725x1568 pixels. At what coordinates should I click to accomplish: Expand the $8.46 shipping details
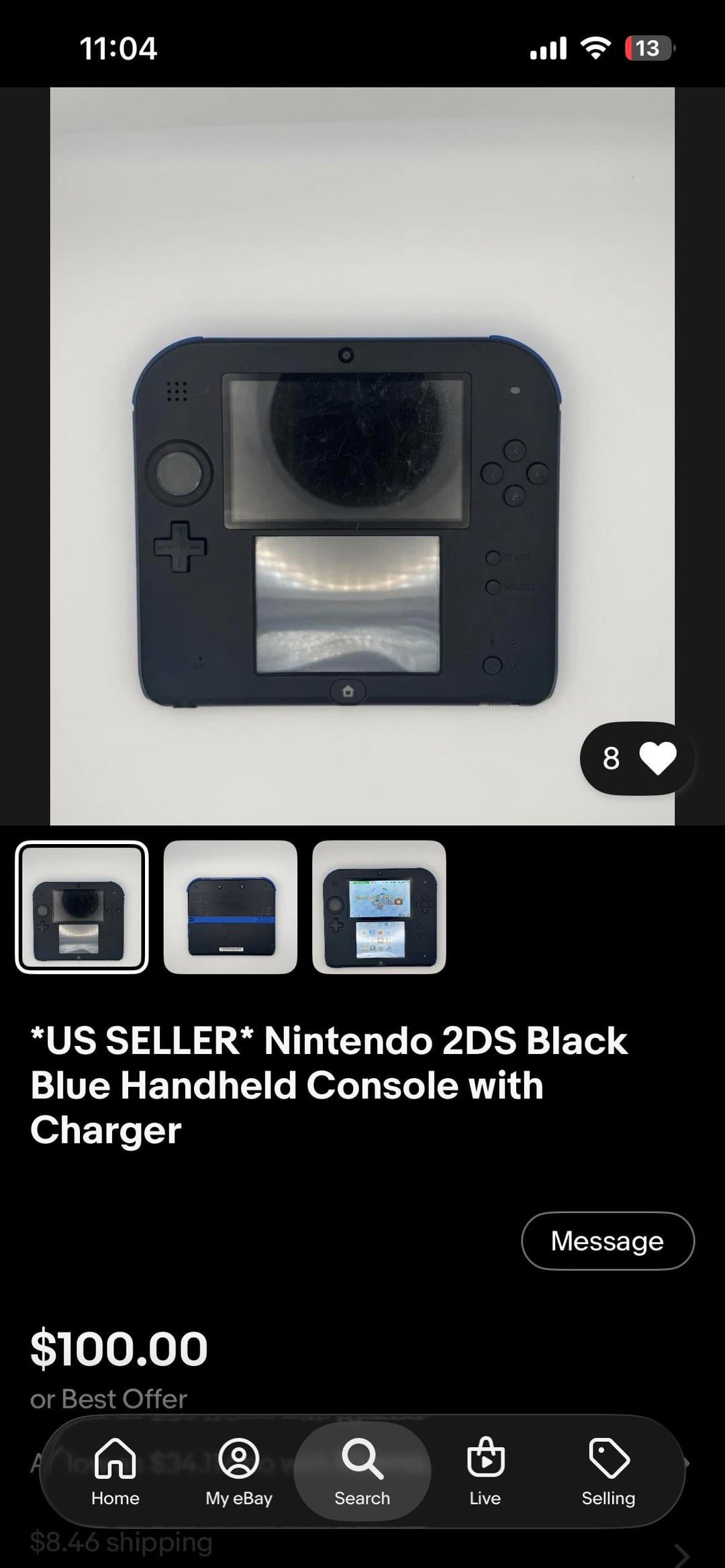coord(681,1554)
